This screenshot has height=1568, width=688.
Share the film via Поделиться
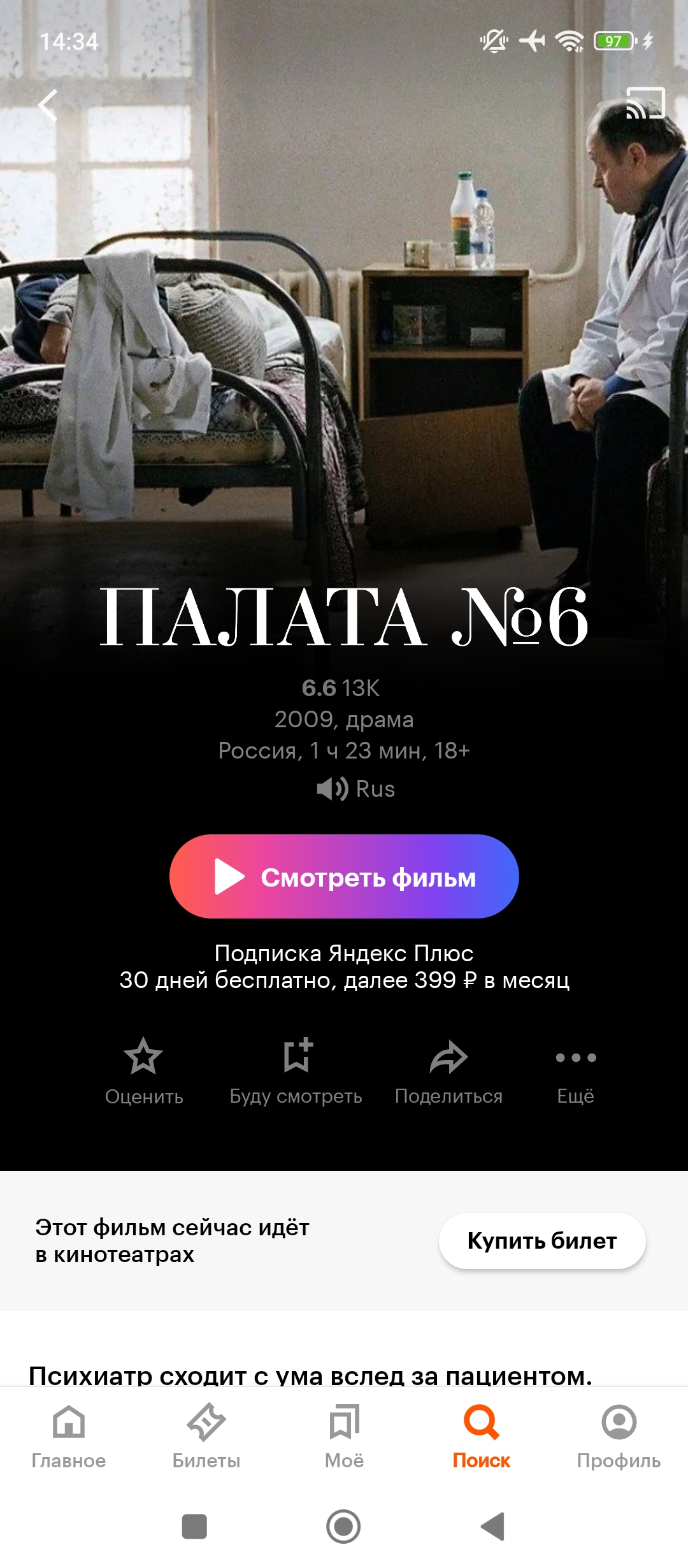[448, 1071]
